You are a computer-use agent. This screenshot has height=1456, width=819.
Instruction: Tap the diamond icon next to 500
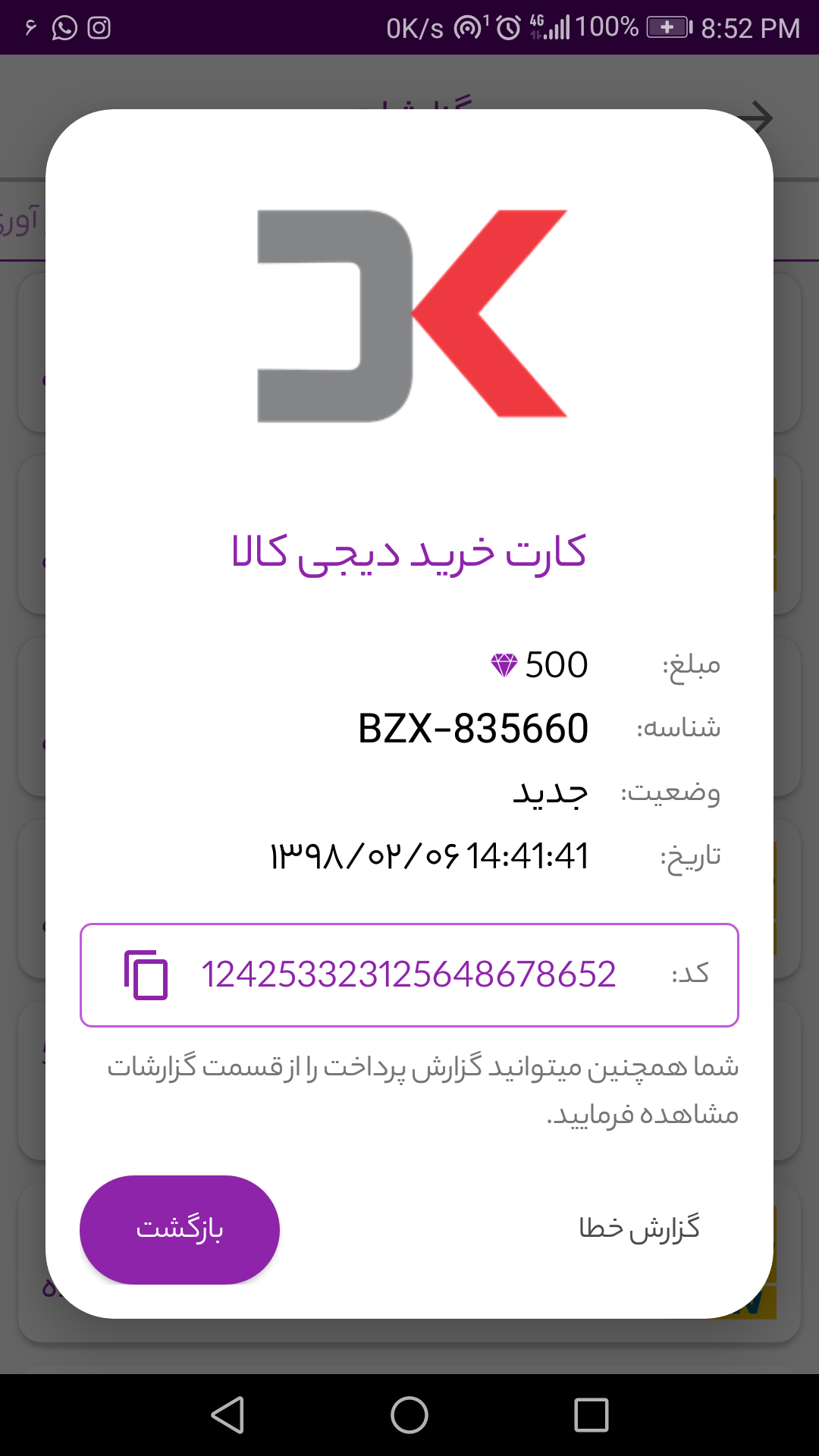pos(504,665)
